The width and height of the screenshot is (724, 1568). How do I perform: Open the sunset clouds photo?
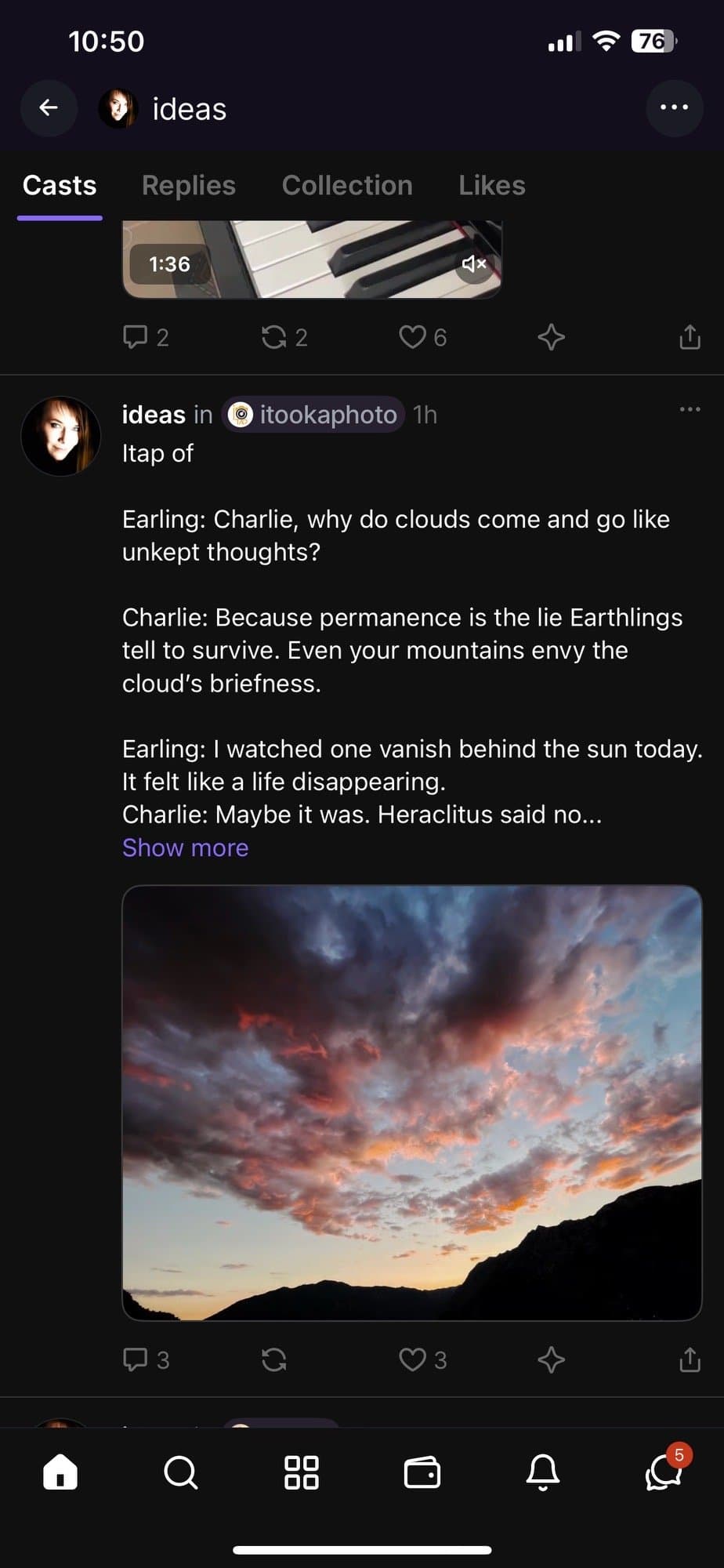tap(411, 1102)
